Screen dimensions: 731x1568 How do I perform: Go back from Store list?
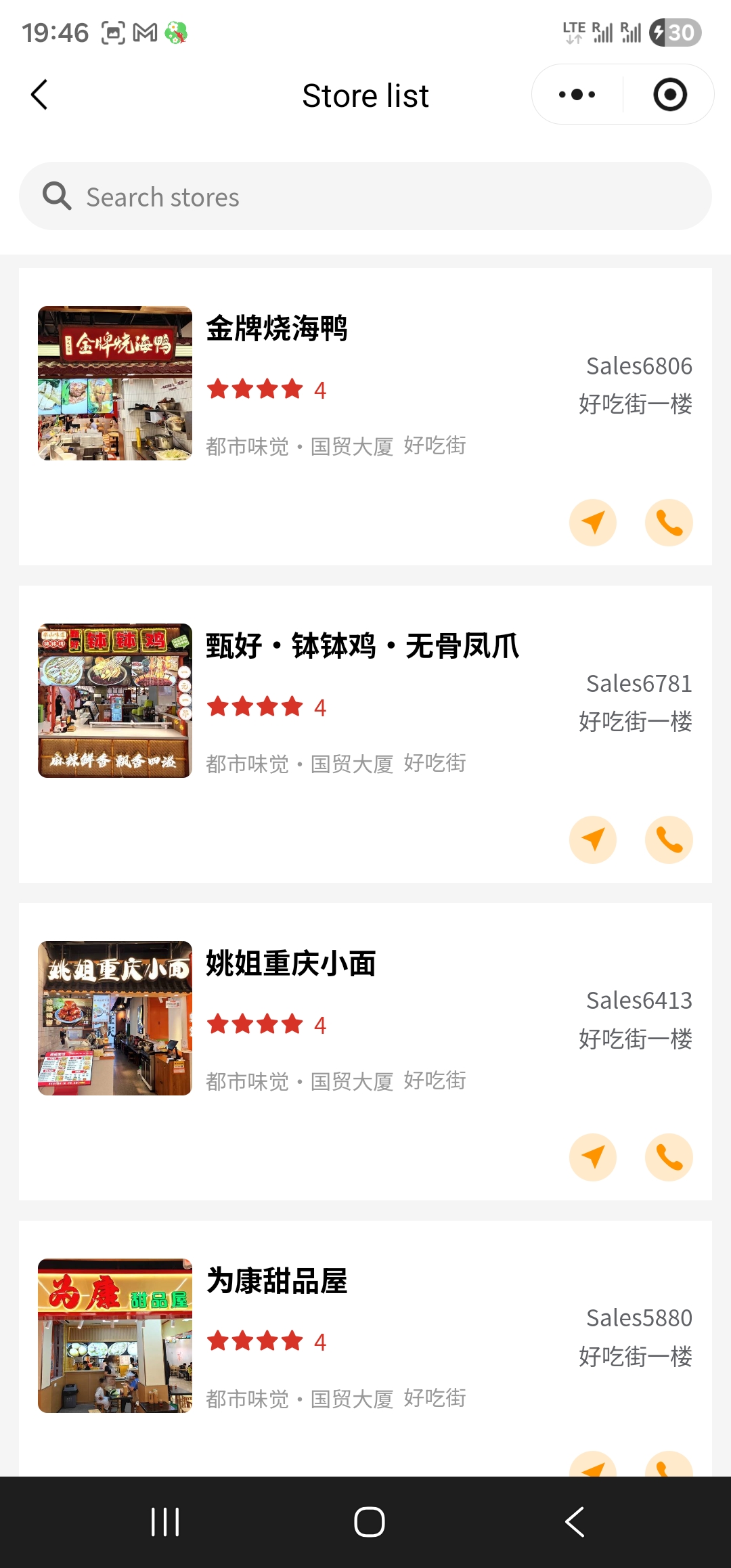[39, 95]
